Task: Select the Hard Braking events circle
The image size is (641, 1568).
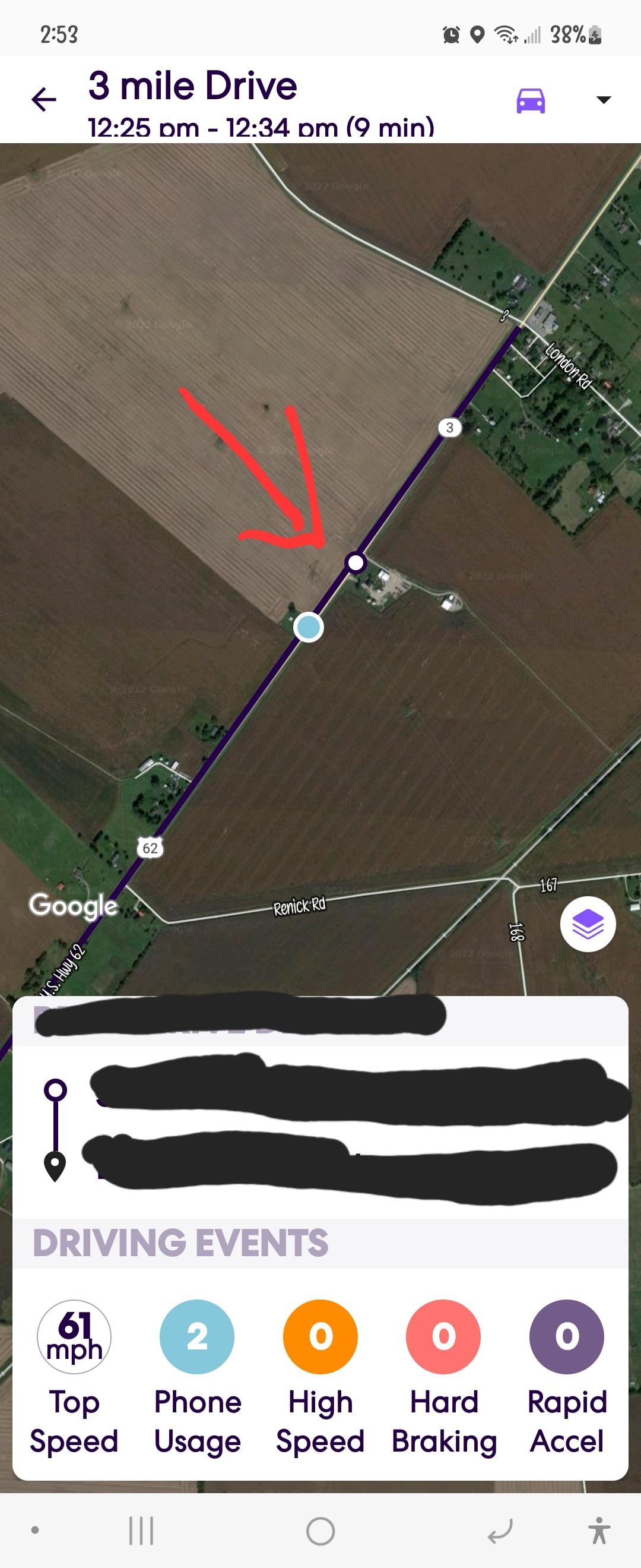Action: point(443,1337)
